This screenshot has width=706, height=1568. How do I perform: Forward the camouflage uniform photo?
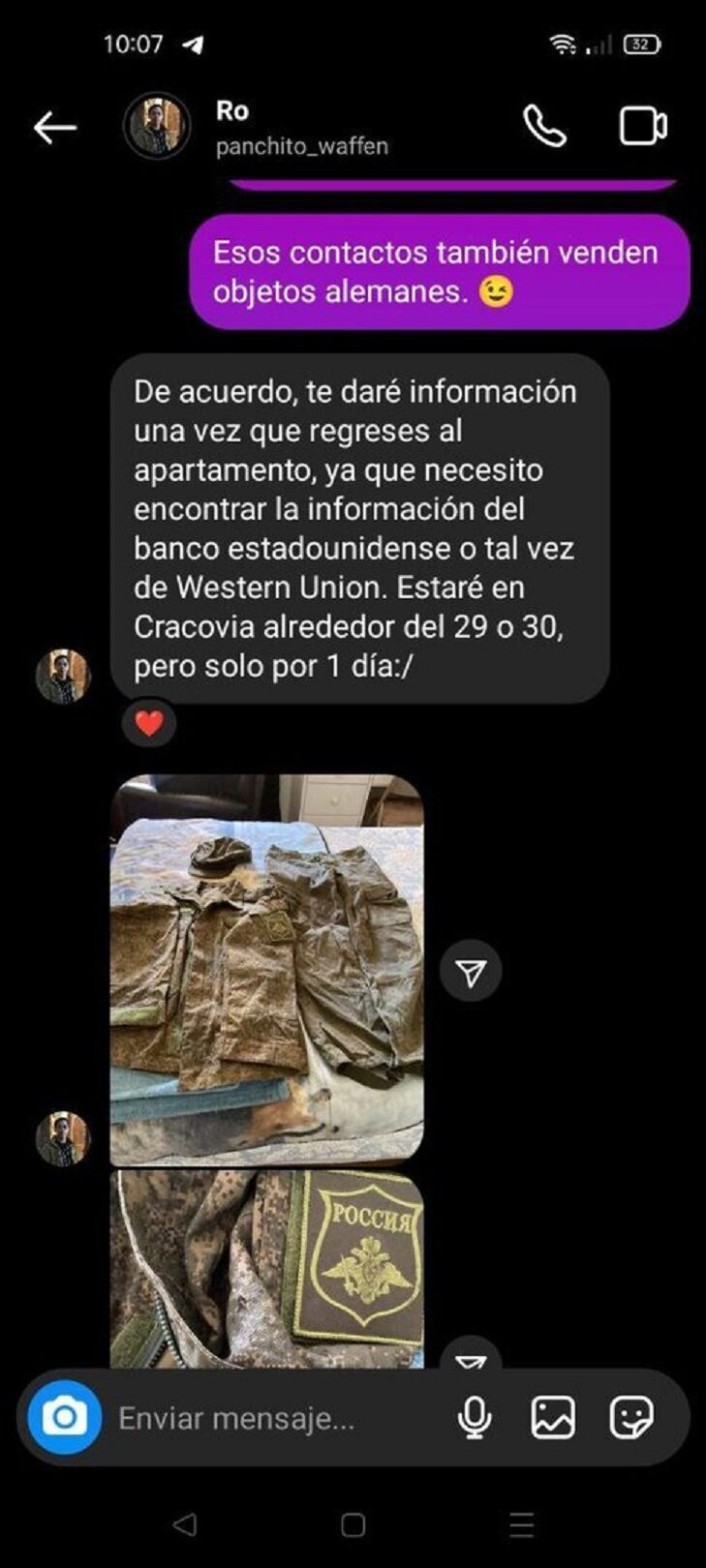[471, 971]
